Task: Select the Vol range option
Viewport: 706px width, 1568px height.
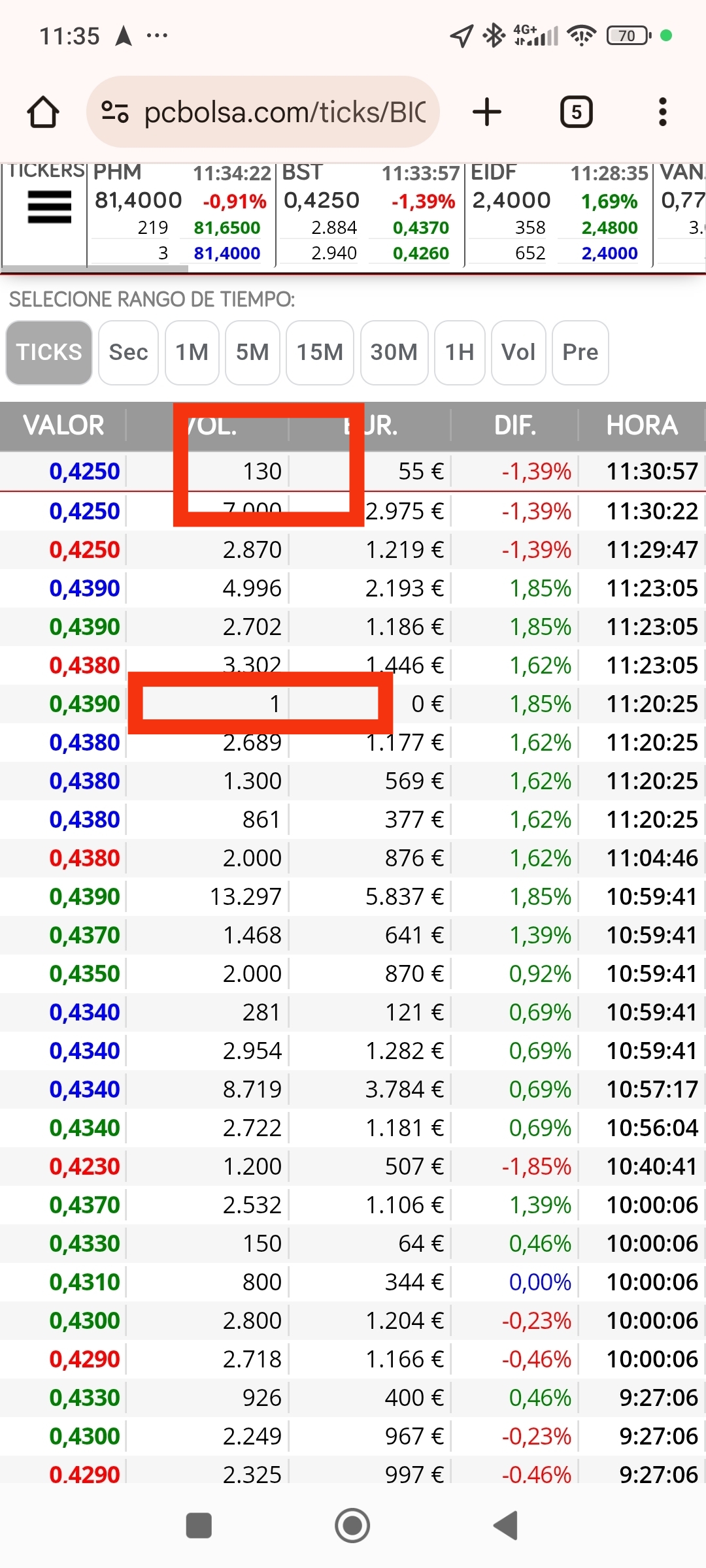Action: [x=518, y=353]
